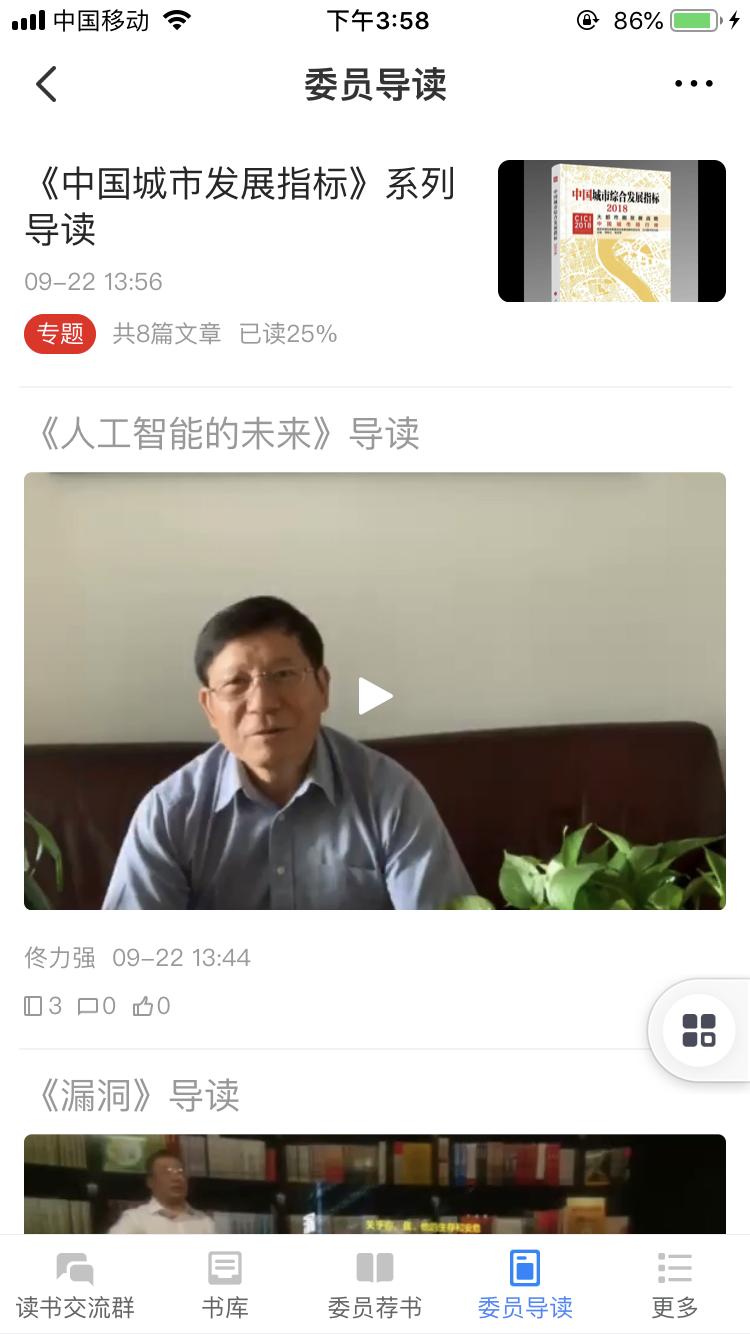Tap author name 佟力强

click(62, 957)
